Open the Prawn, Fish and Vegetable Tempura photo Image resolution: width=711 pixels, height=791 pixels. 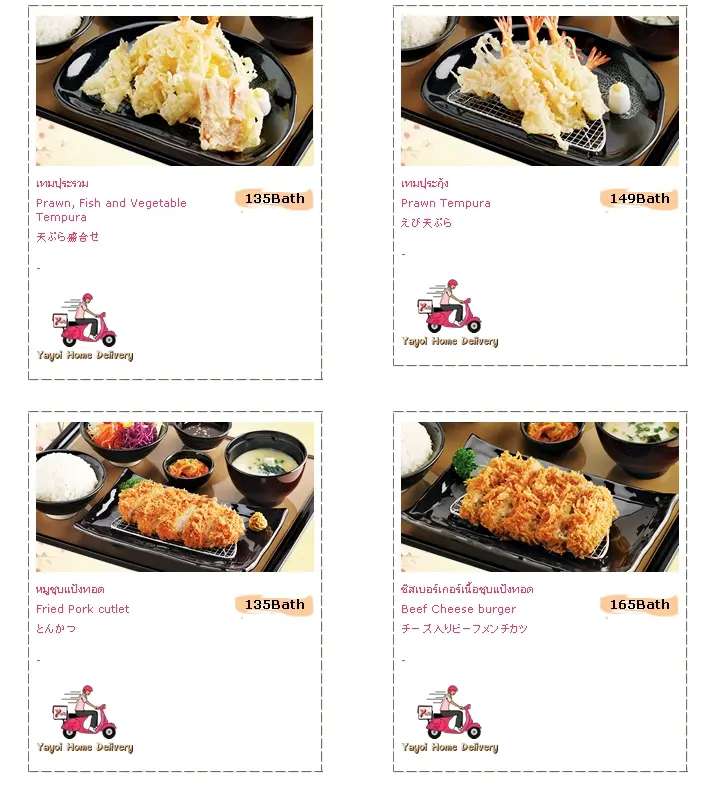point(175,91)
